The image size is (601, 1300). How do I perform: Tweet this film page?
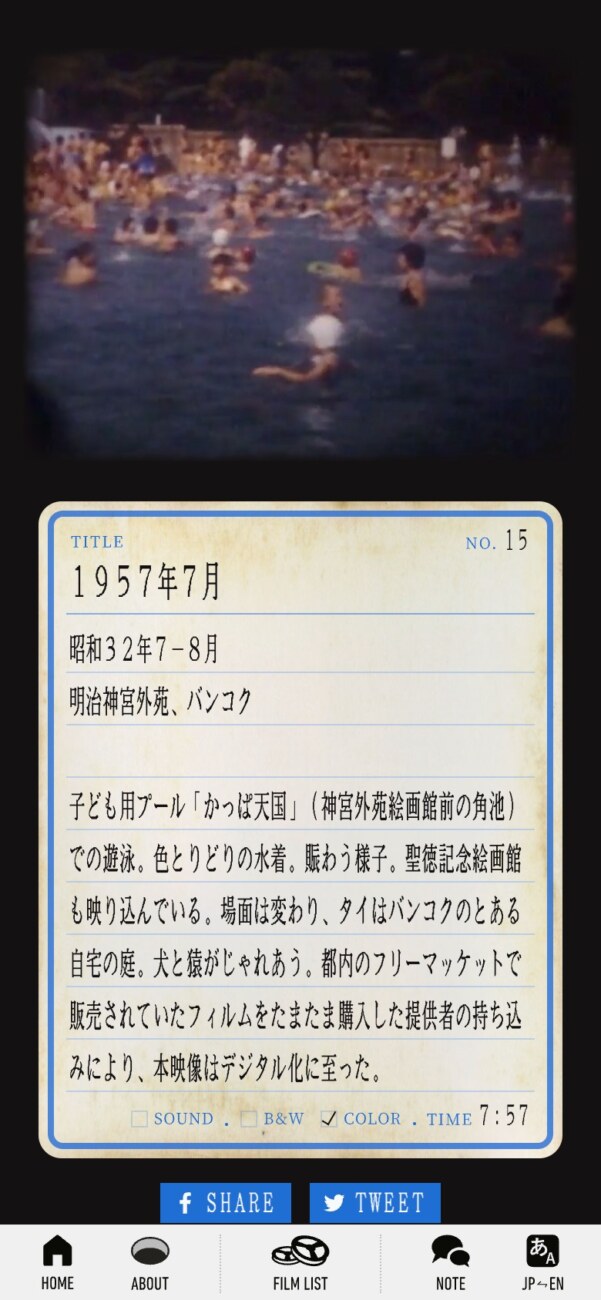375,1202
